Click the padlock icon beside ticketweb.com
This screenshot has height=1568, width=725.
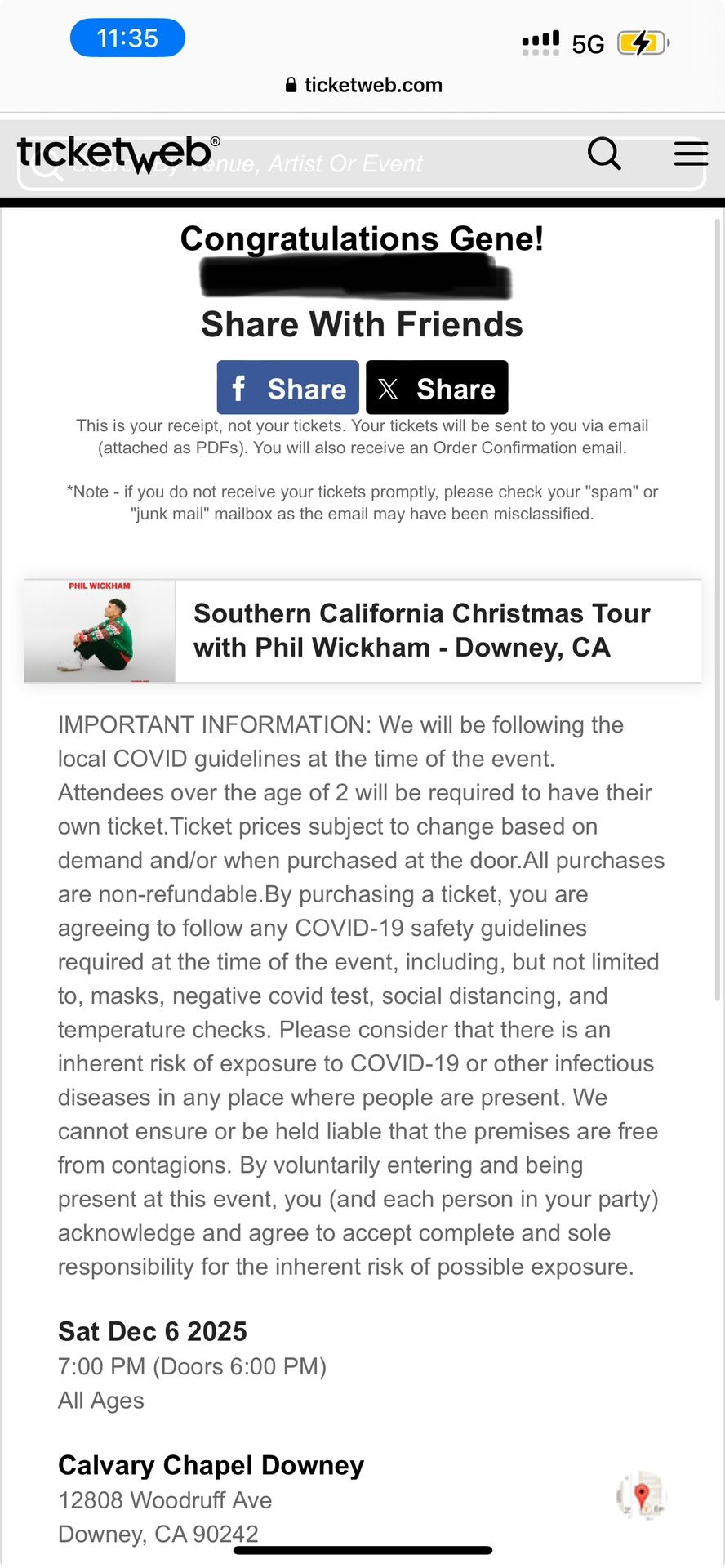pyautogui.click(x=290, y=84)
